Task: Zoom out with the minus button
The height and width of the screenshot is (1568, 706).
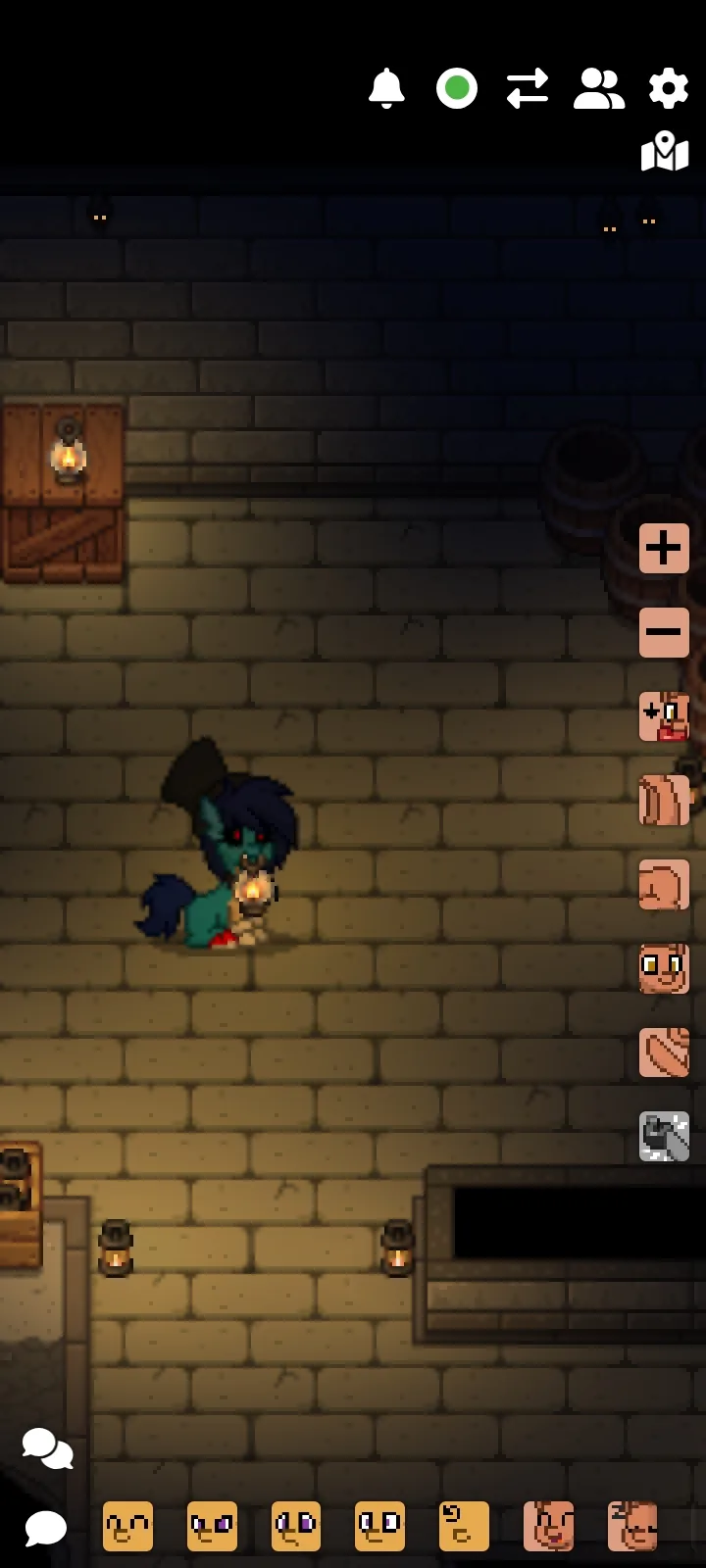Action: [x=664, y=631]
